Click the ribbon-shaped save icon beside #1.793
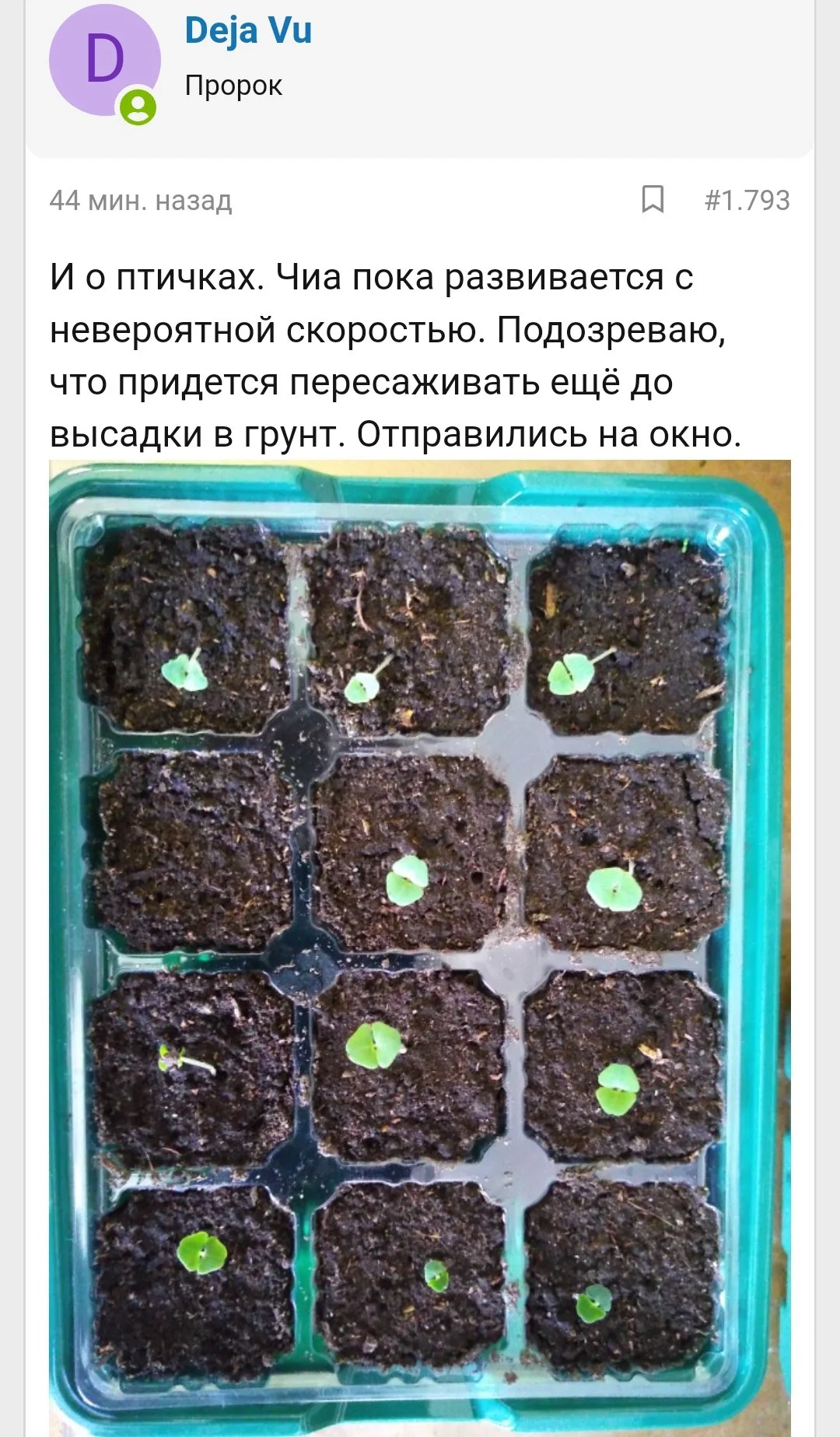Viewport: 840px width, 1437px height. (653, 201)
